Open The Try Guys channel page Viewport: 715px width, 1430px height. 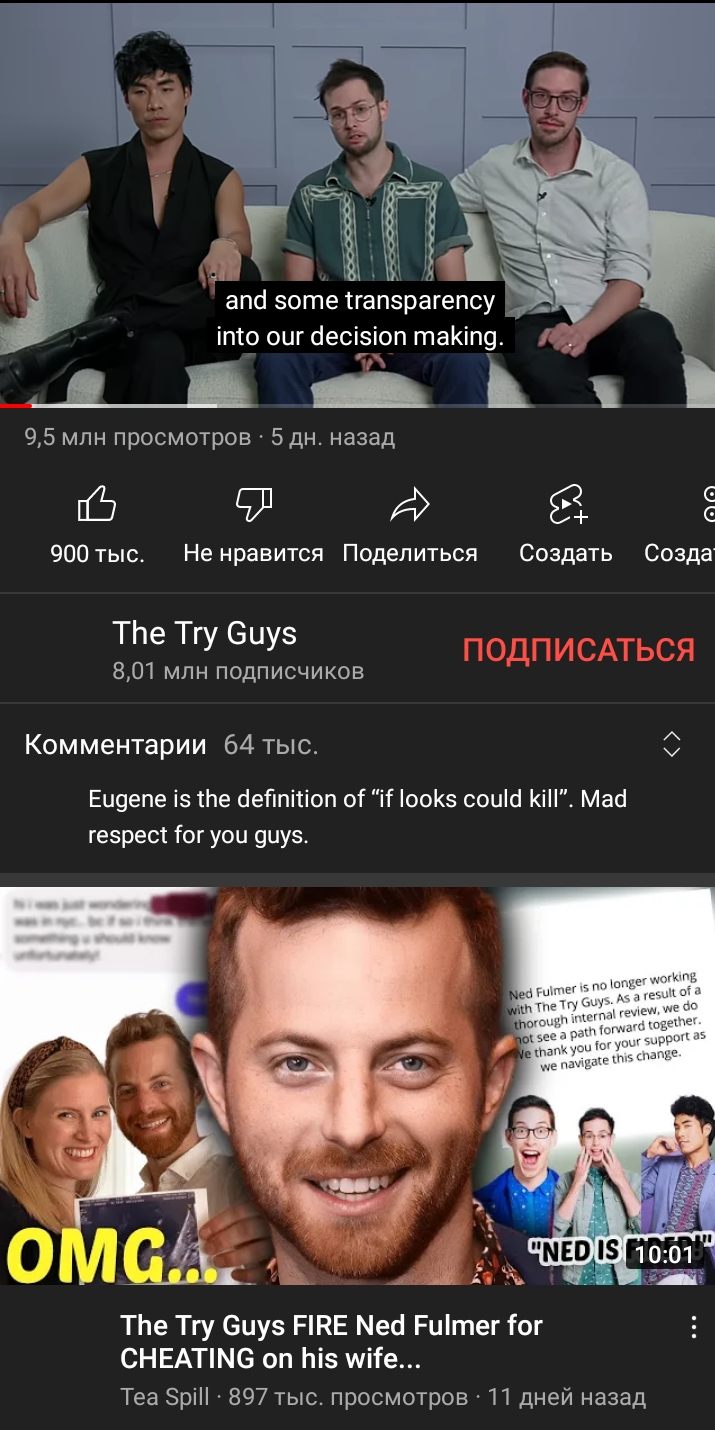pyautogui.click(x=204, y=634)
